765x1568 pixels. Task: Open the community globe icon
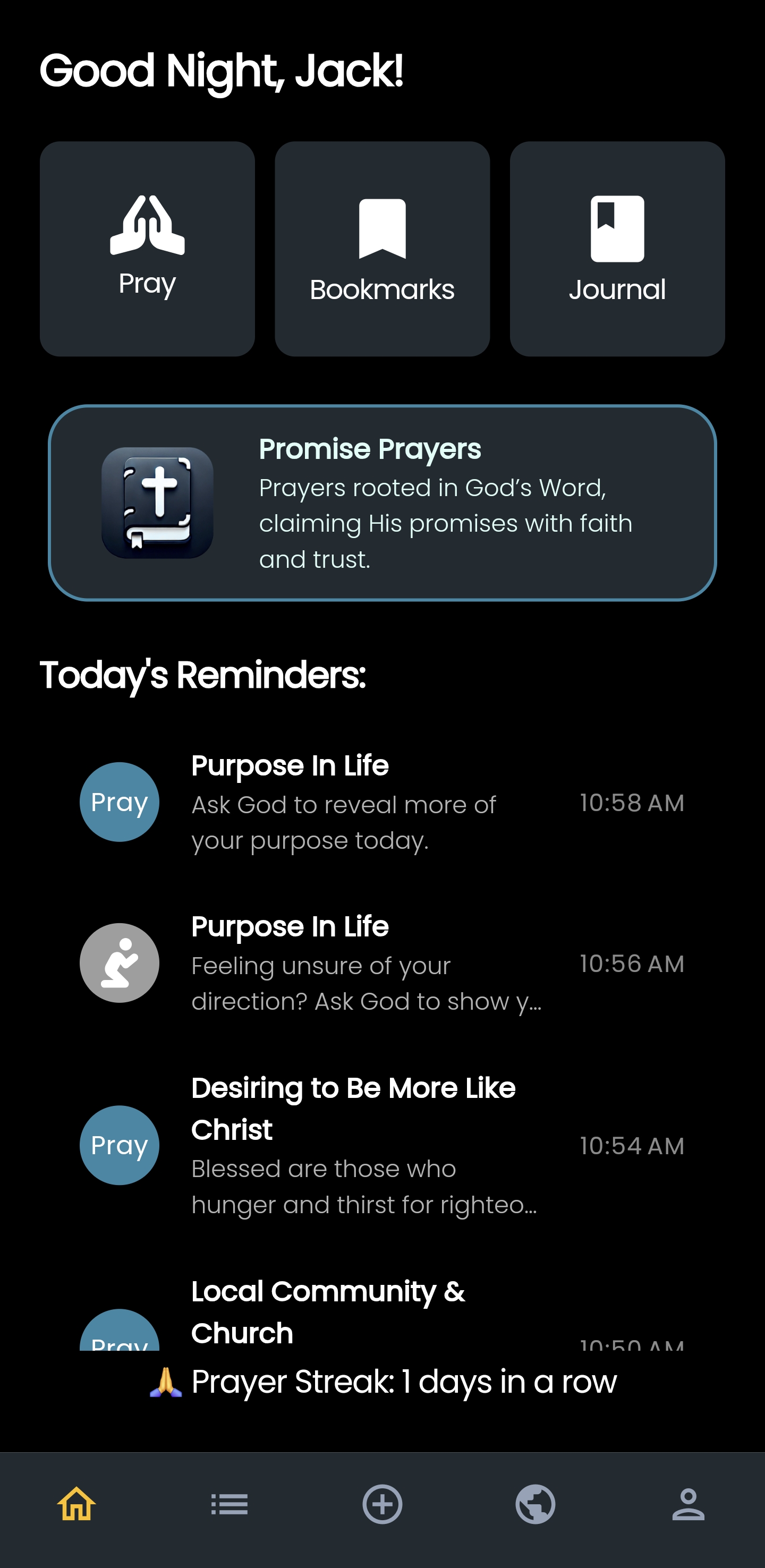[535, 1504]
